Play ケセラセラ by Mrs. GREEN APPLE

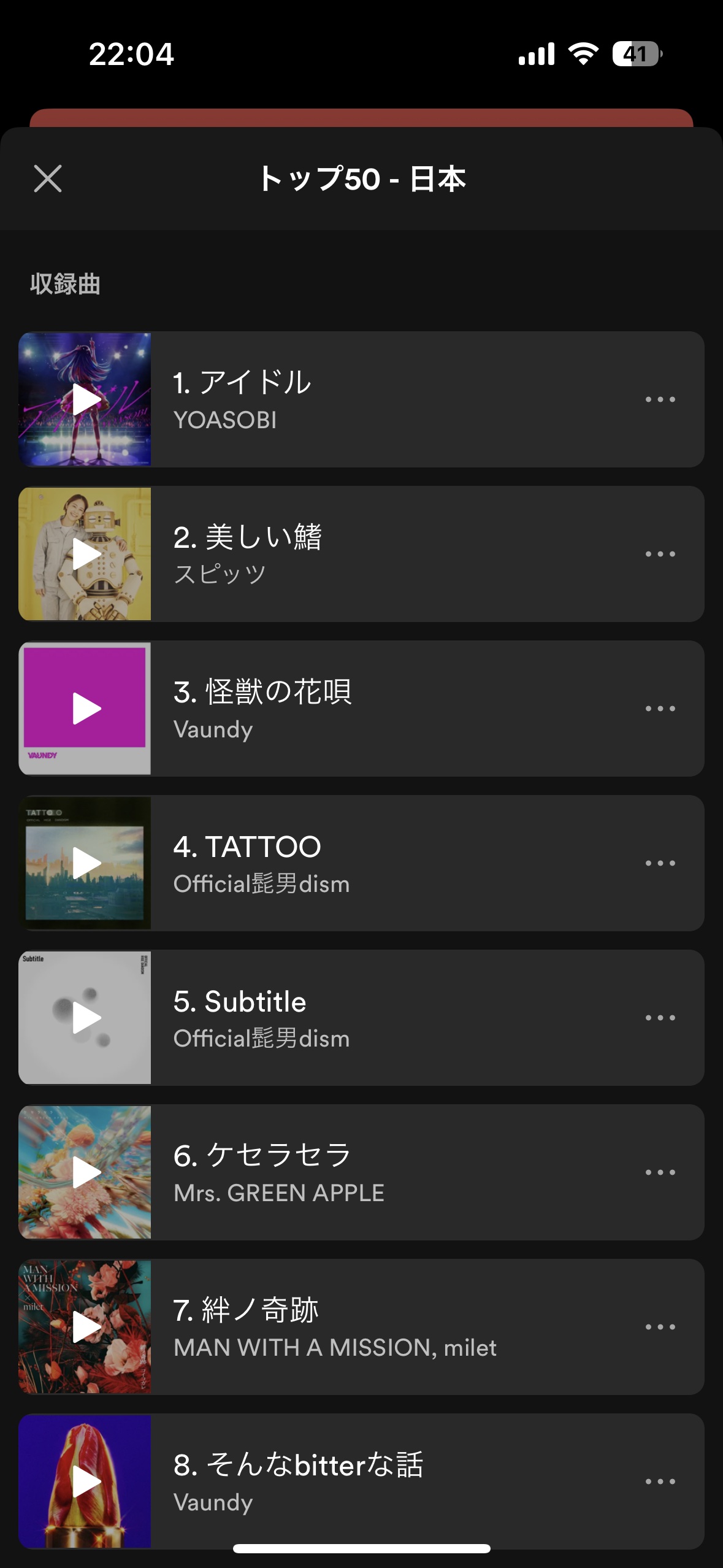click(85, 1172)
